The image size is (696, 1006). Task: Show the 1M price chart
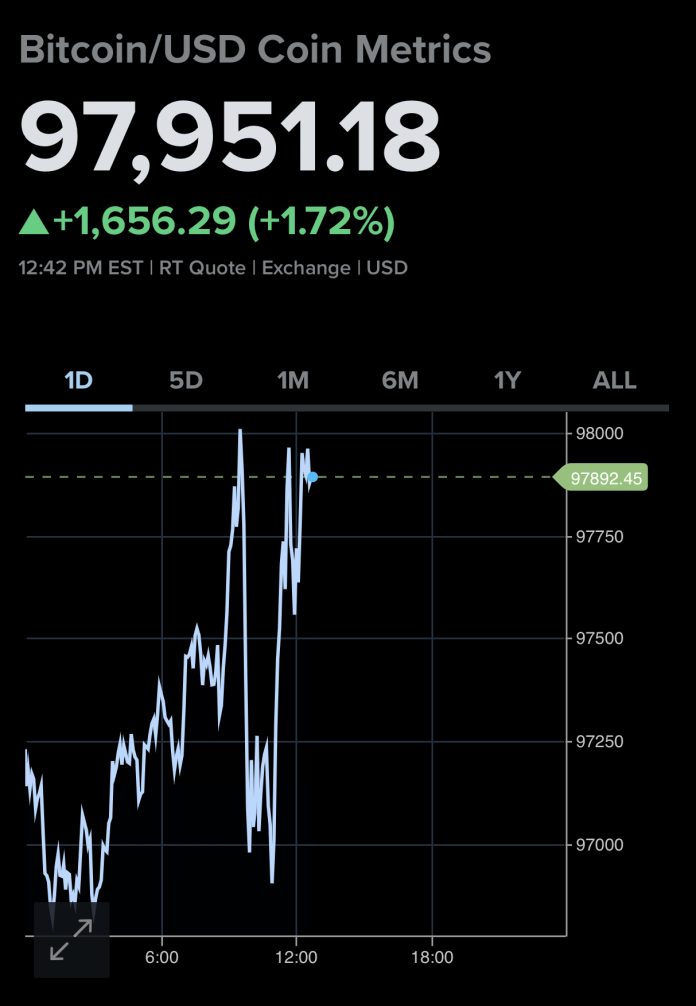[x=293, y=381]
